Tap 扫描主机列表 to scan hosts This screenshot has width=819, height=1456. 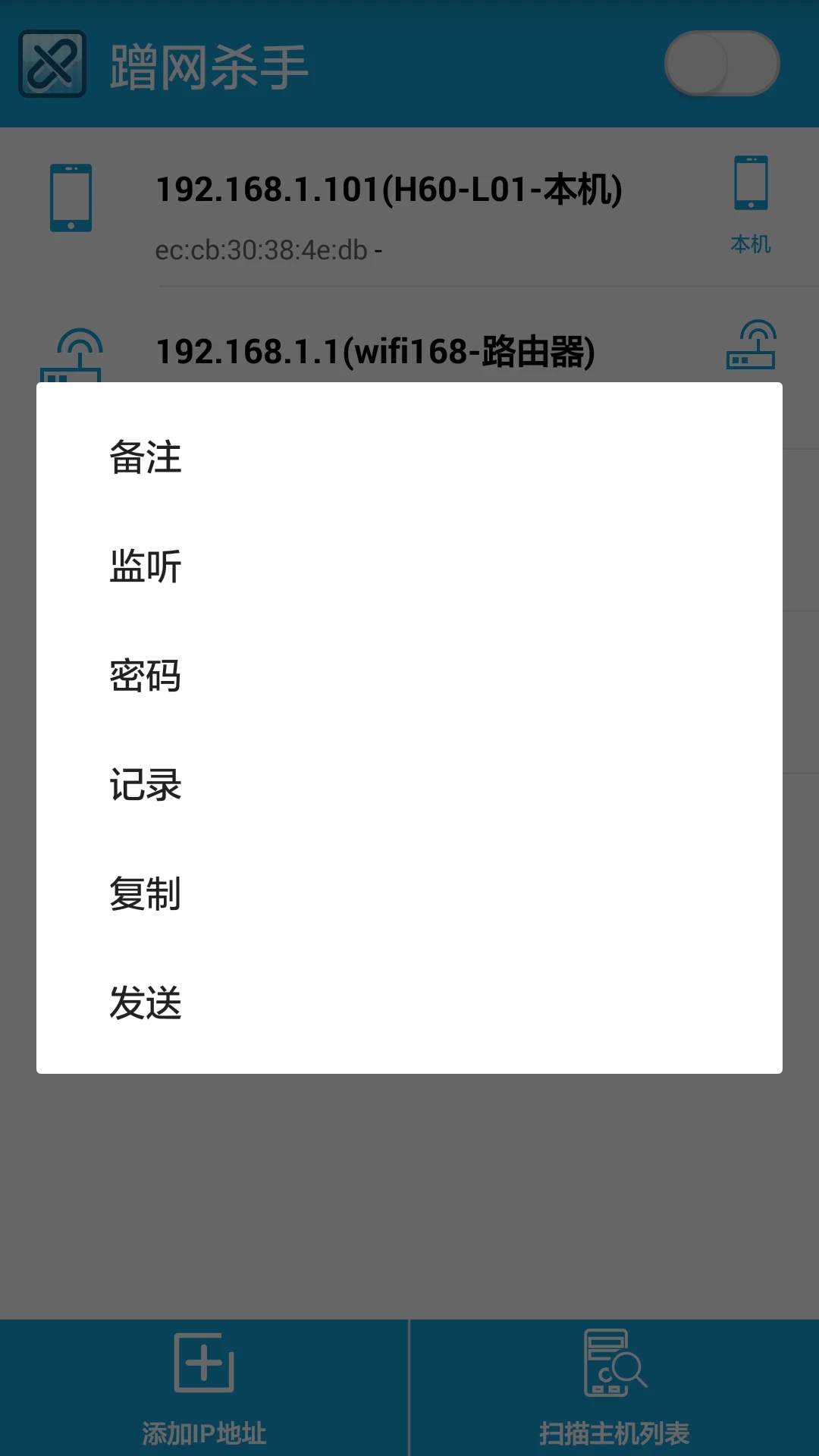(614, 1388)
